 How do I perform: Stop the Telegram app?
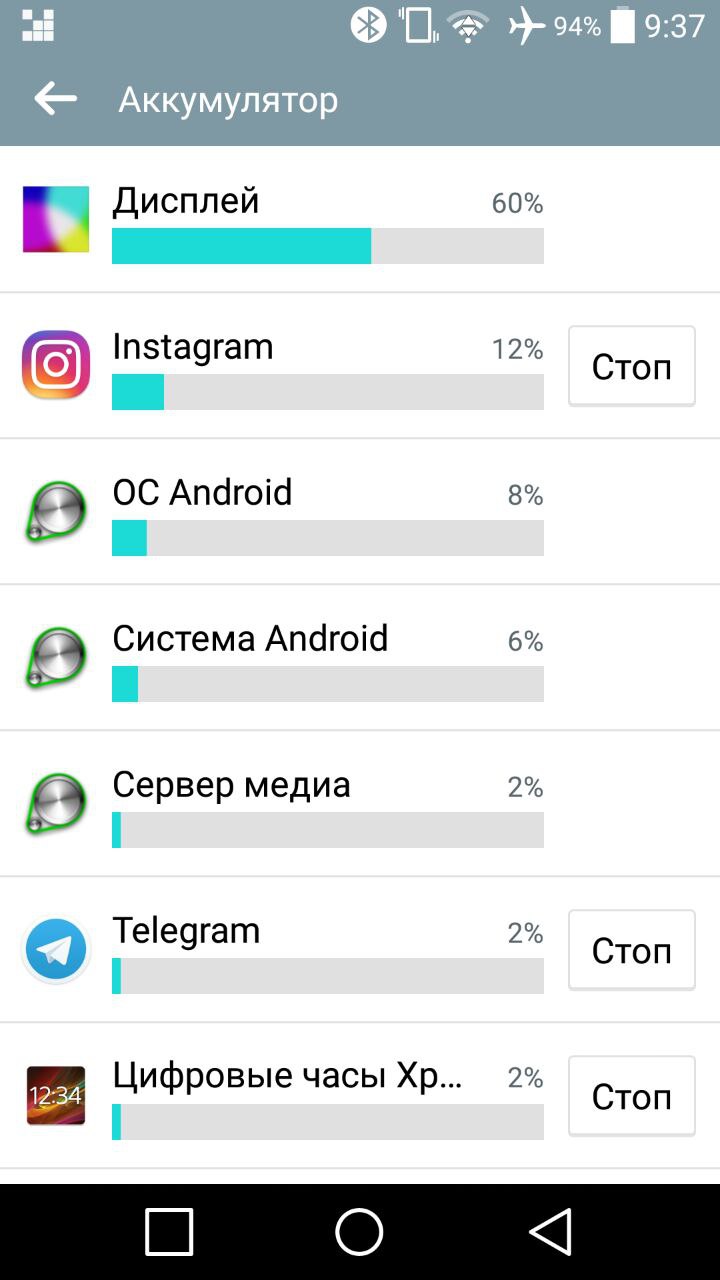(x=631, y=950)
